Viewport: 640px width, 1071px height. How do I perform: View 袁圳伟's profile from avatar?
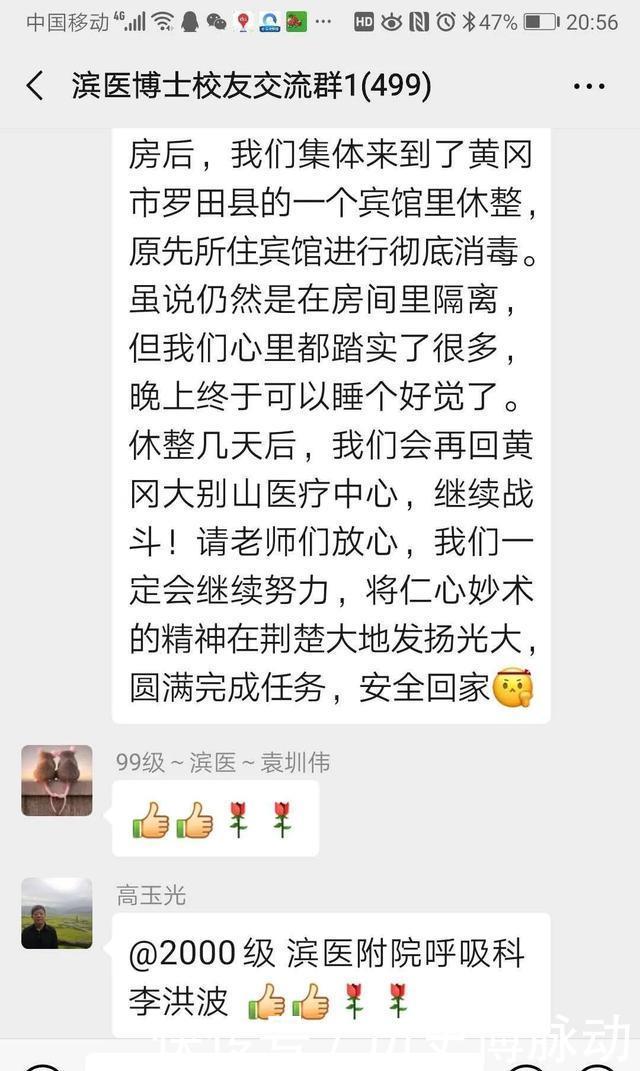pos(57,780)
